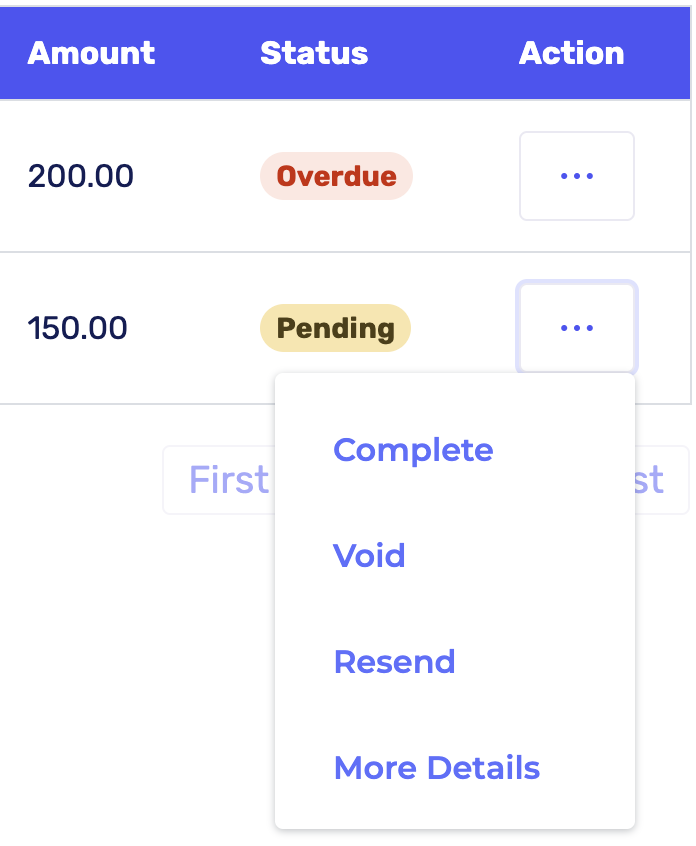The width and height of the screenshot is (696, 846).
Task: Tap Resend in the action menu
Action: (394, 662)
